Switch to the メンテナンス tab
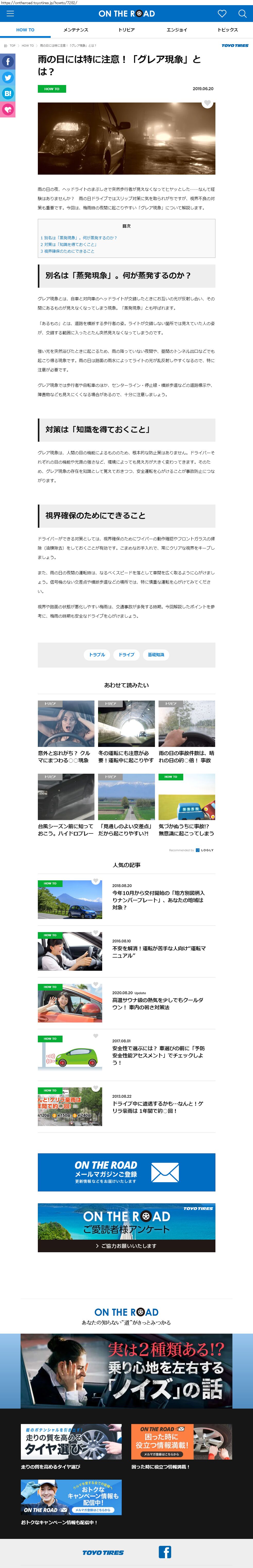253x1568 pixels. [x=76, y=30]
